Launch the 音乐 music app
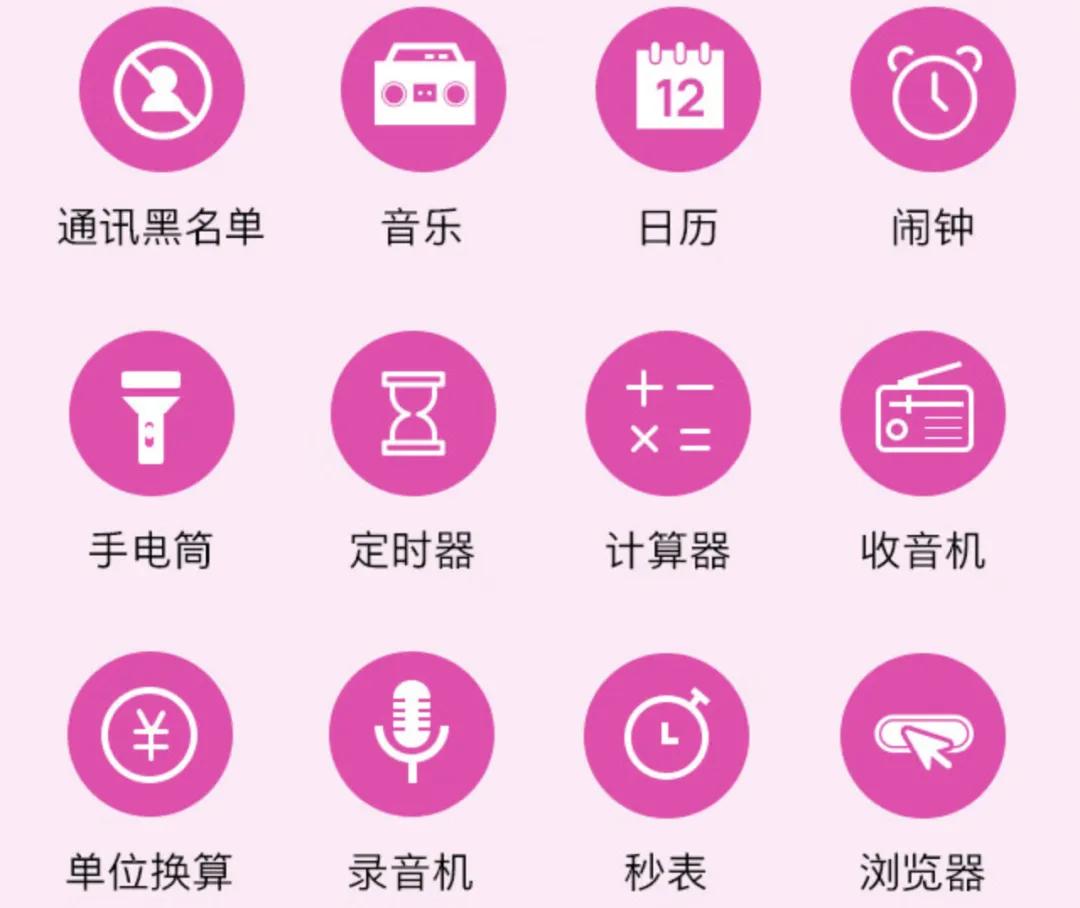This screenshot has width=1080, height=908. pyautogui.click(x=423, y=90)
